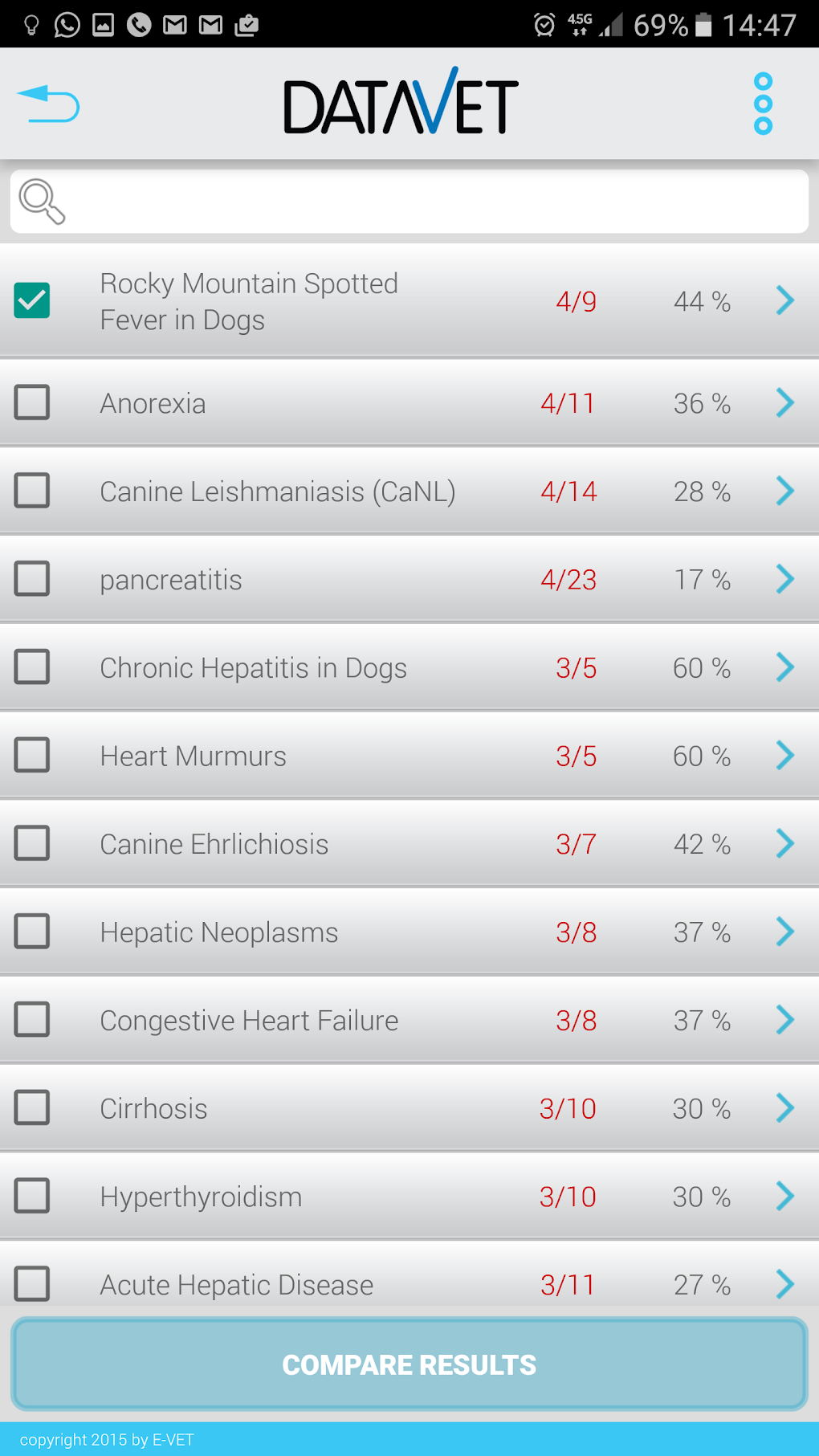The height and width of the screenshot is (1456, 819).
Task: Click the magnifier search icon
Action: [x=41, y=200]
